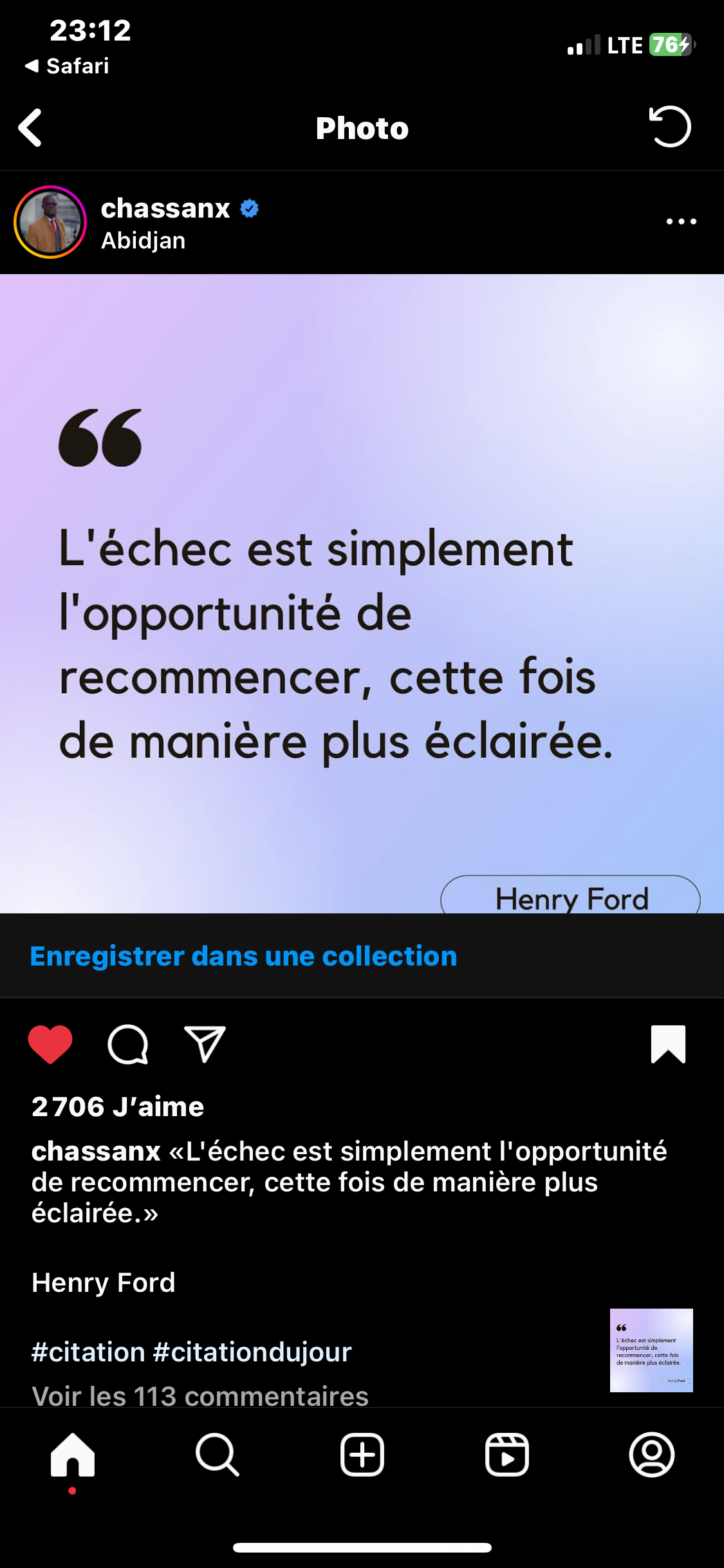Viewport: 724px width, 1568px height.
Task: Open the #citation hashtag
Action: pos(88,1352)
